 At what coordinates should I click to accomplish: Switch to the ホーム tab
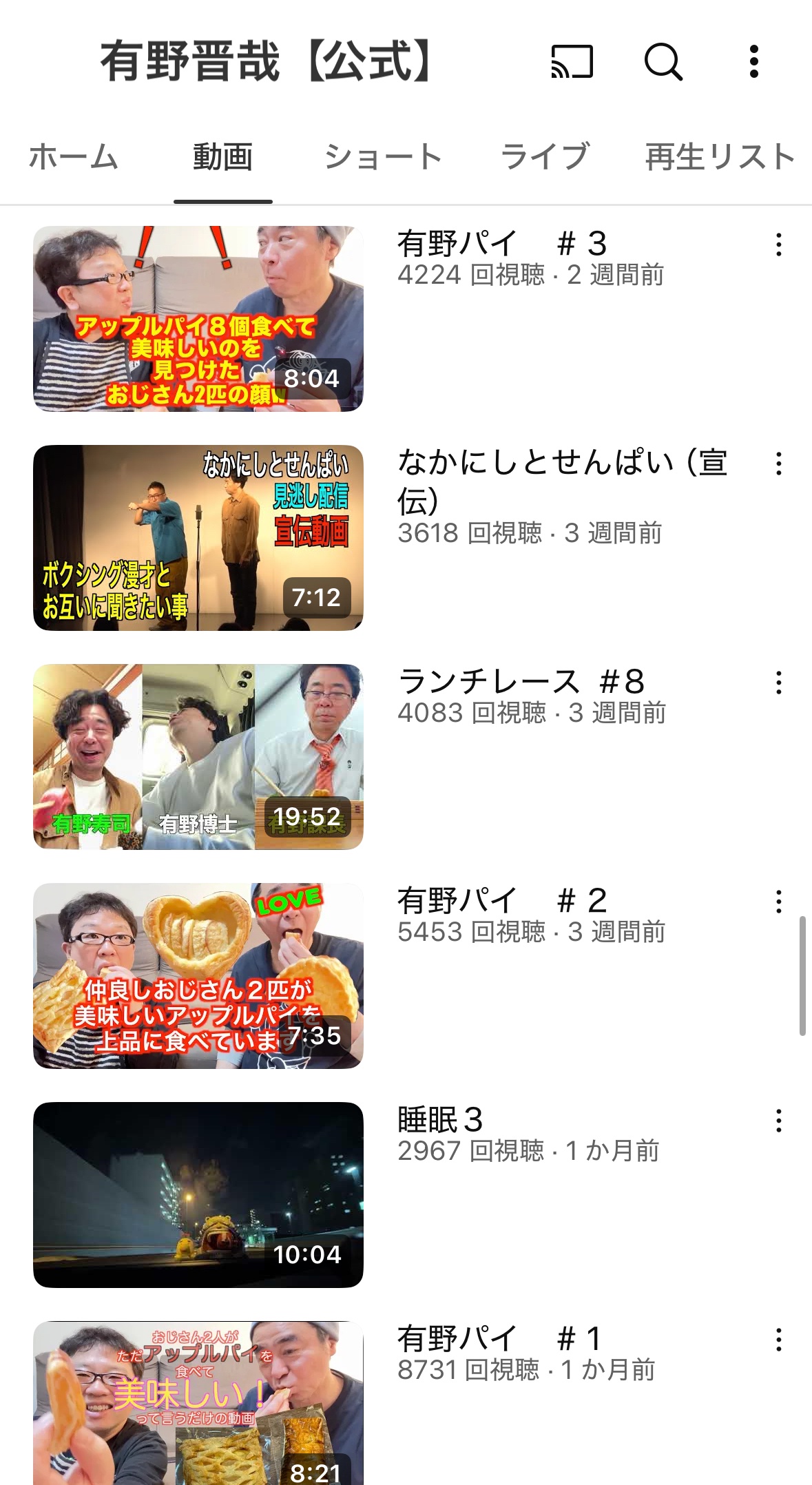[74, 157]
